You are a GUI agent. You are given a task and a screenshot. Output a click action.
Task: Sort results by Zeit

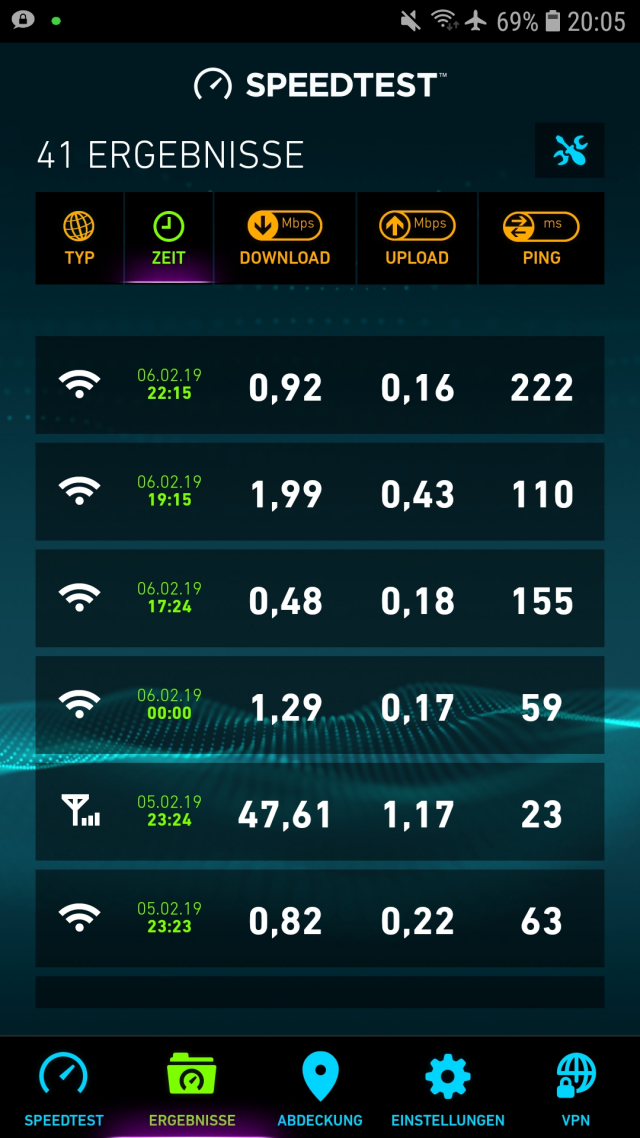[x=169, y=238]
